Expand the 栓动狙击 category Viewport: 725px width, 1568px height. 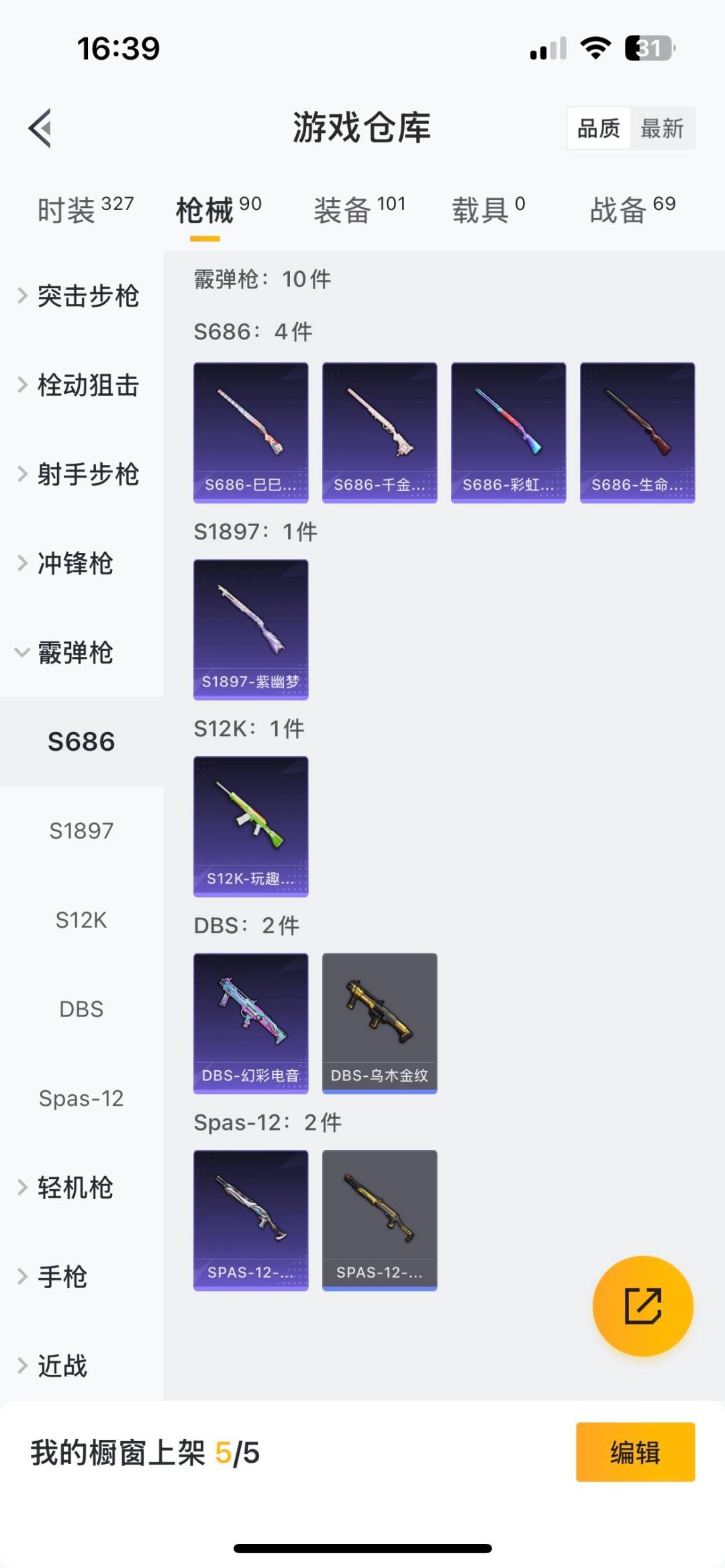(x=81, y=385)
